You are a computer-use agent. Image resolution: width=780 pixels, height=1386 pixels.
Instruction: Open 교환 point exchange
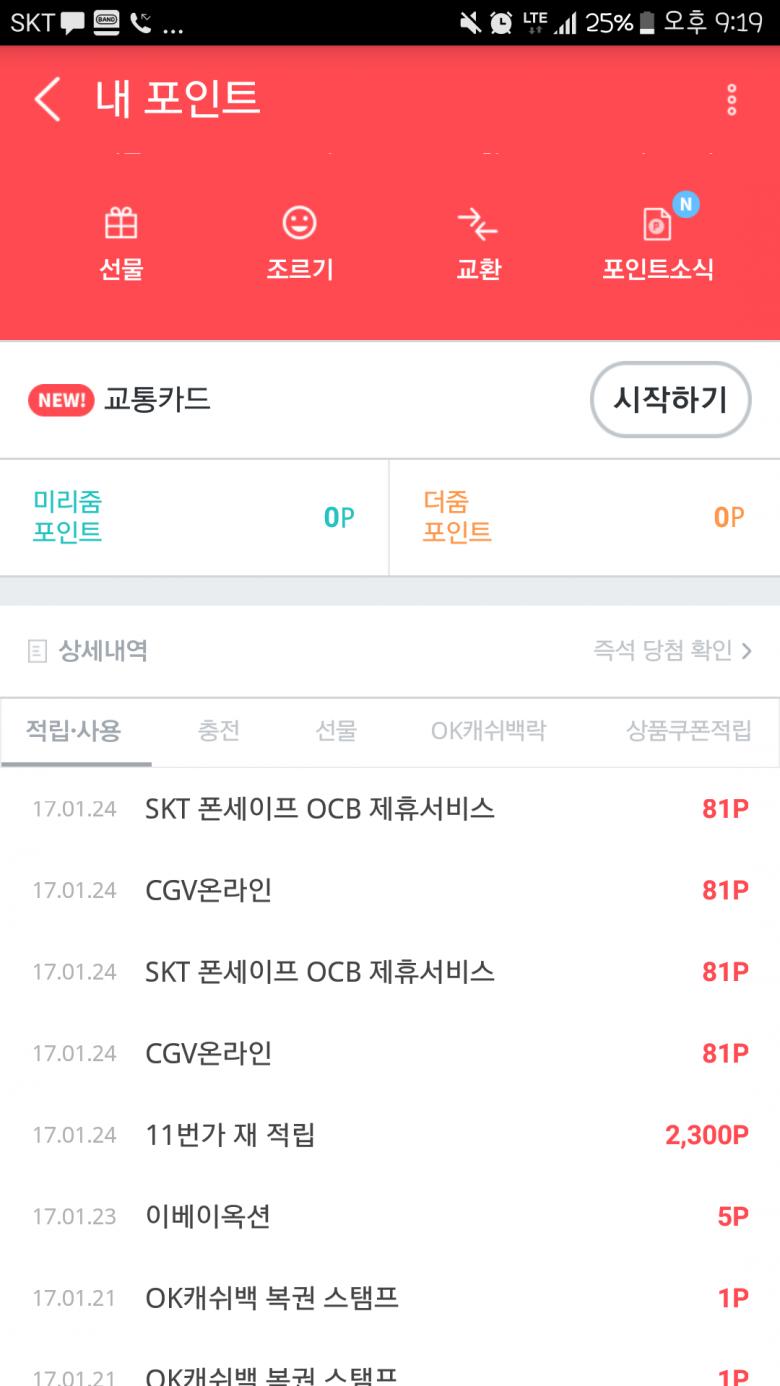coord(478,243)
